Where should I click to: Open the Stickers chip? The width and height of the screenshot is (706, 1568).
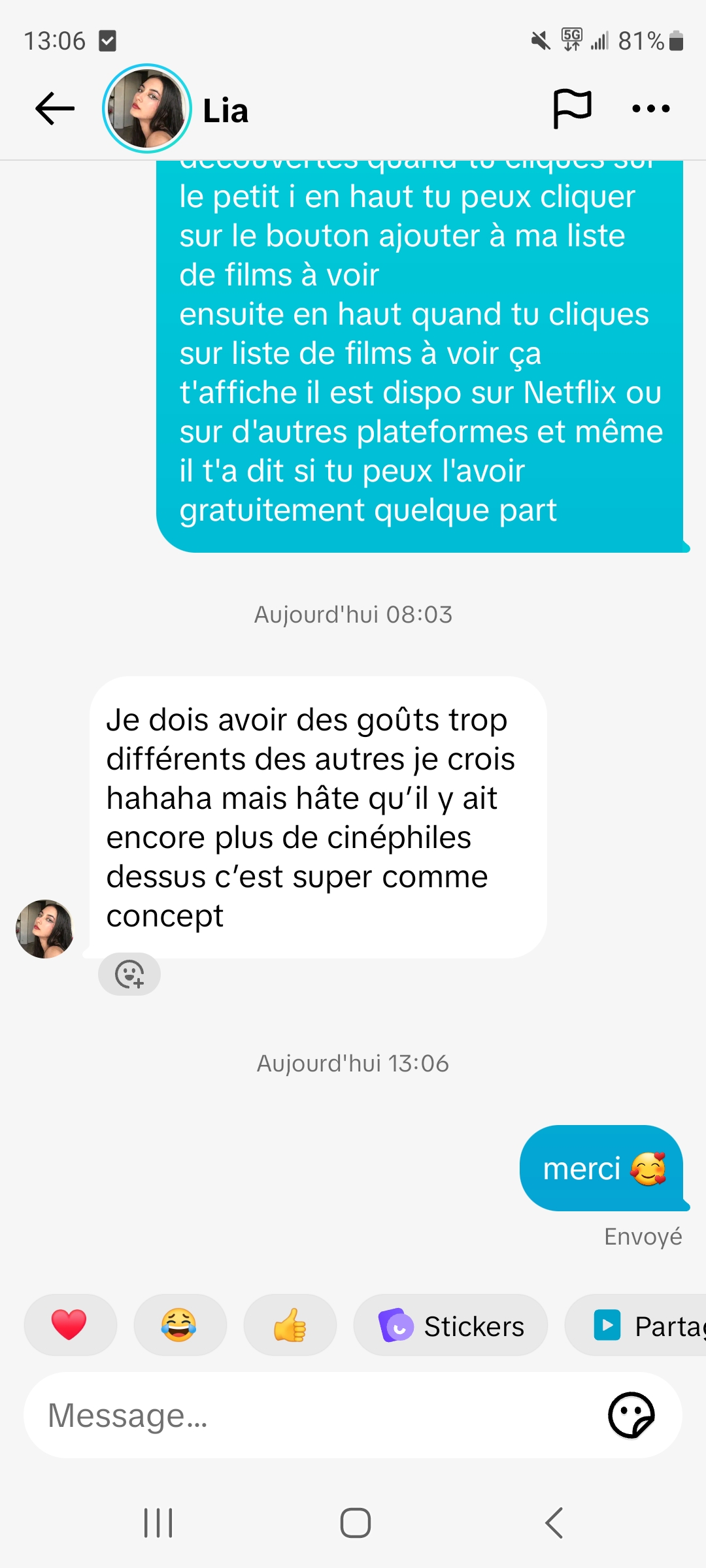coord(451,1326)
